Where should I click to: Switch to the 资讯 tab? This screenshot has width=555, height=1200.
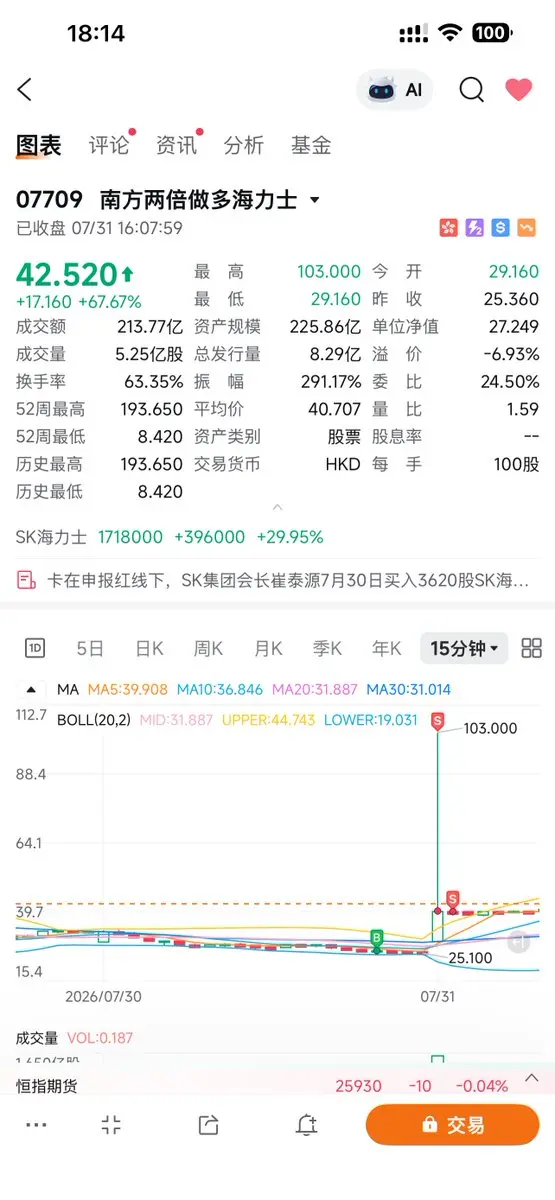176,145
